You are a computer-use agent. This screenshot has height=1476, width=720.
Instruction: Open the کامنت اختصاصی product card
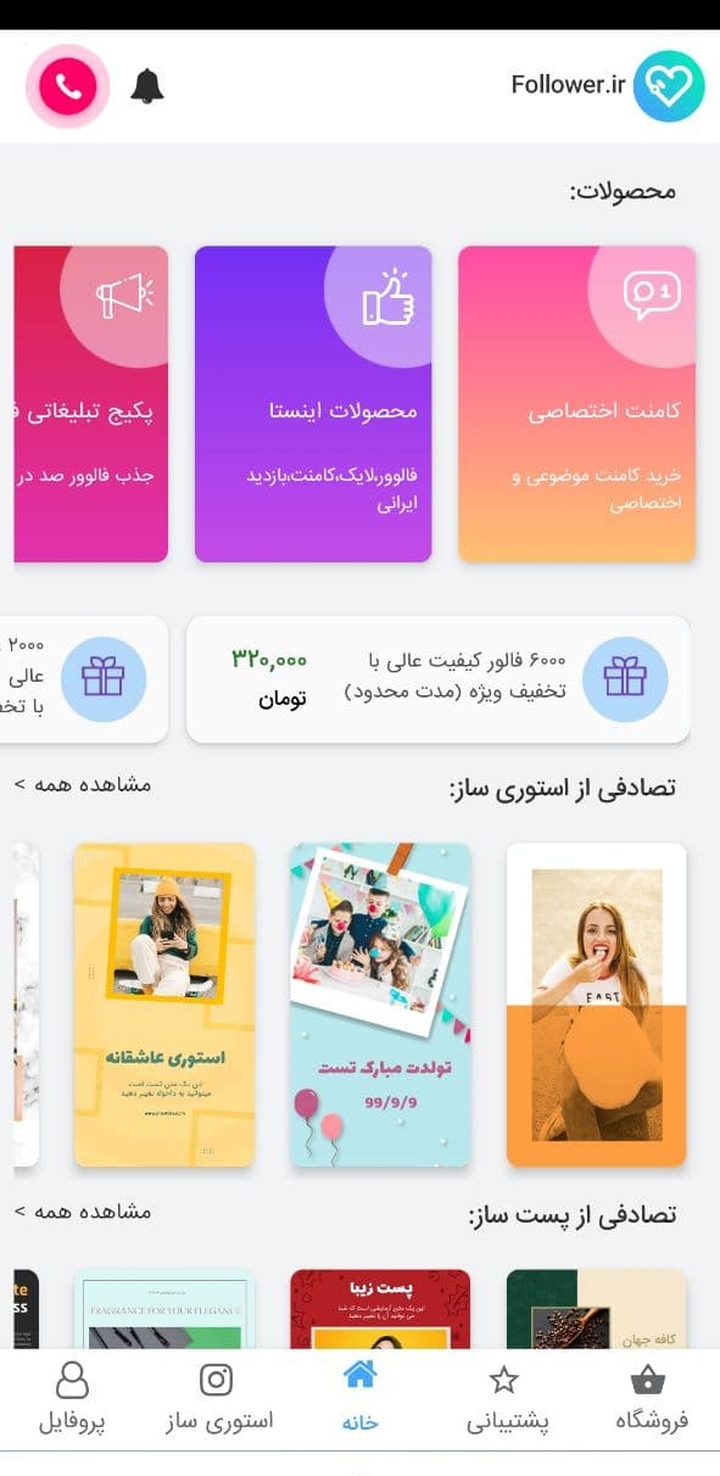[x=577, y=404]
